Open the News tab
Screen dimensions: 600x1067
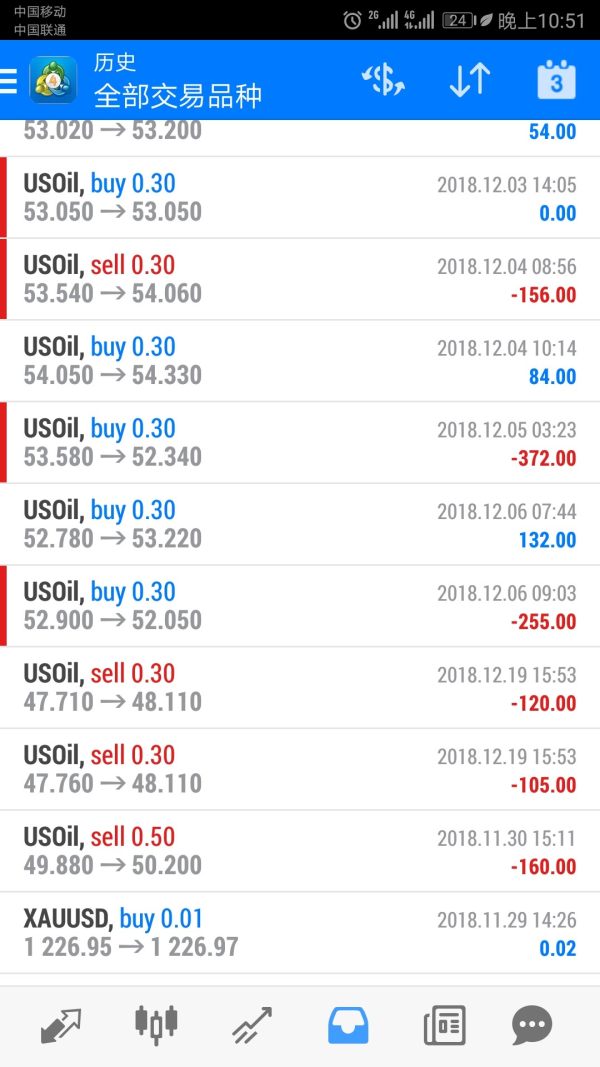[444, 1025]
